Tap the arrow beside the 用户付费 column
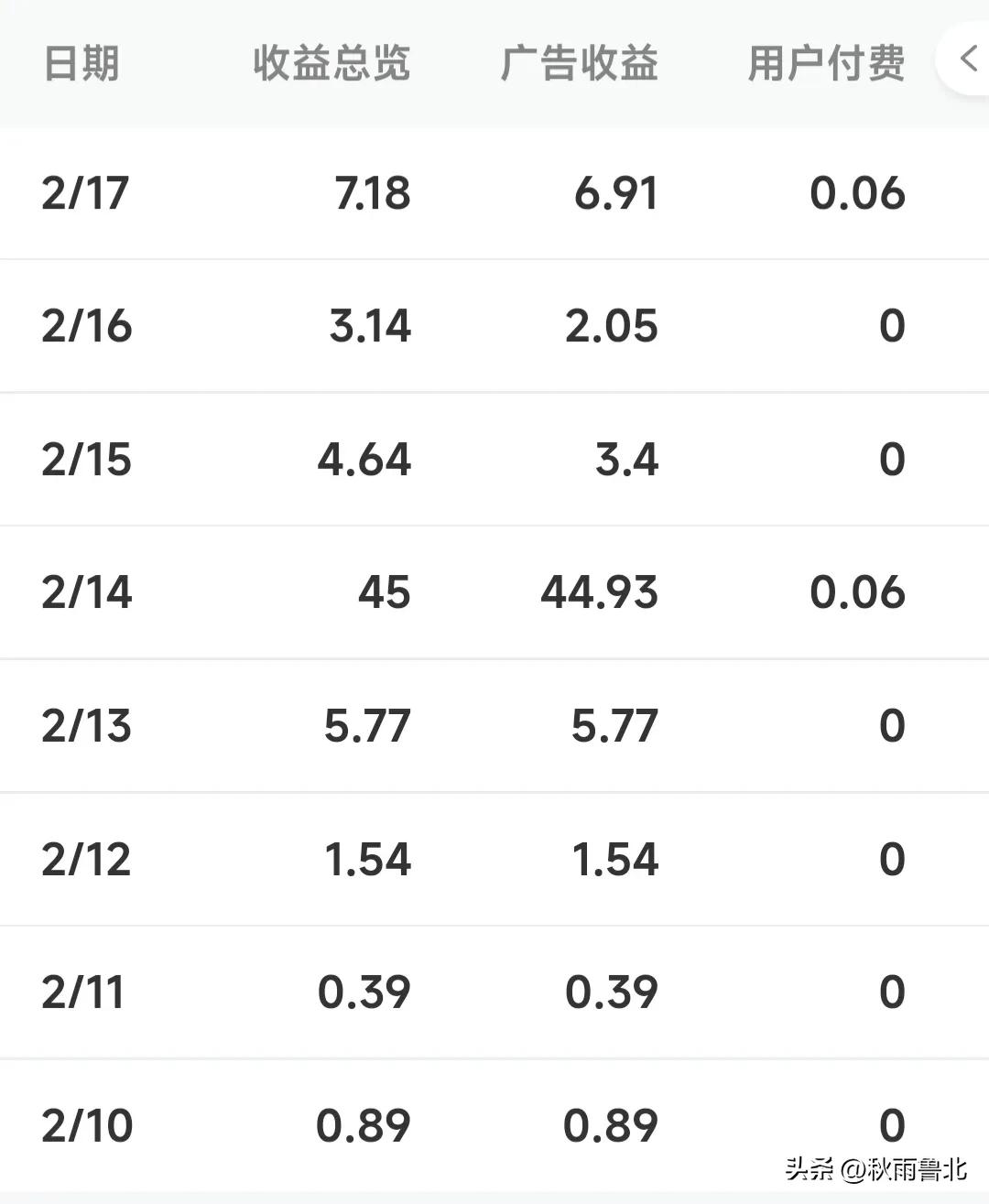The image size is (989, 1204). point(967,60)
